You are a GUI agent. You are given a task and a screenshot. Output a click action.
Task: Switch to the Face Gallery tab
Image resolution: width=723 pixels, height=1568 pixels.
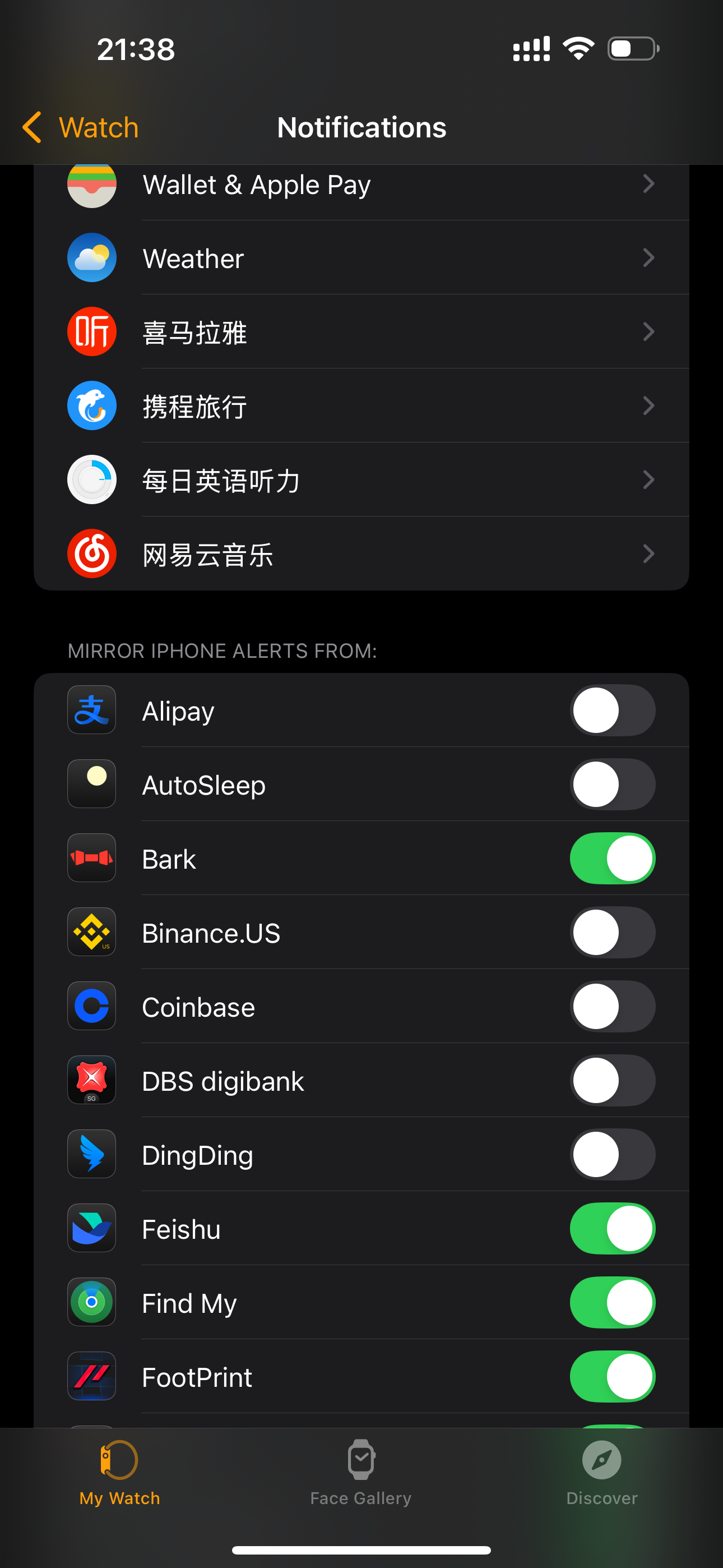360,1473
